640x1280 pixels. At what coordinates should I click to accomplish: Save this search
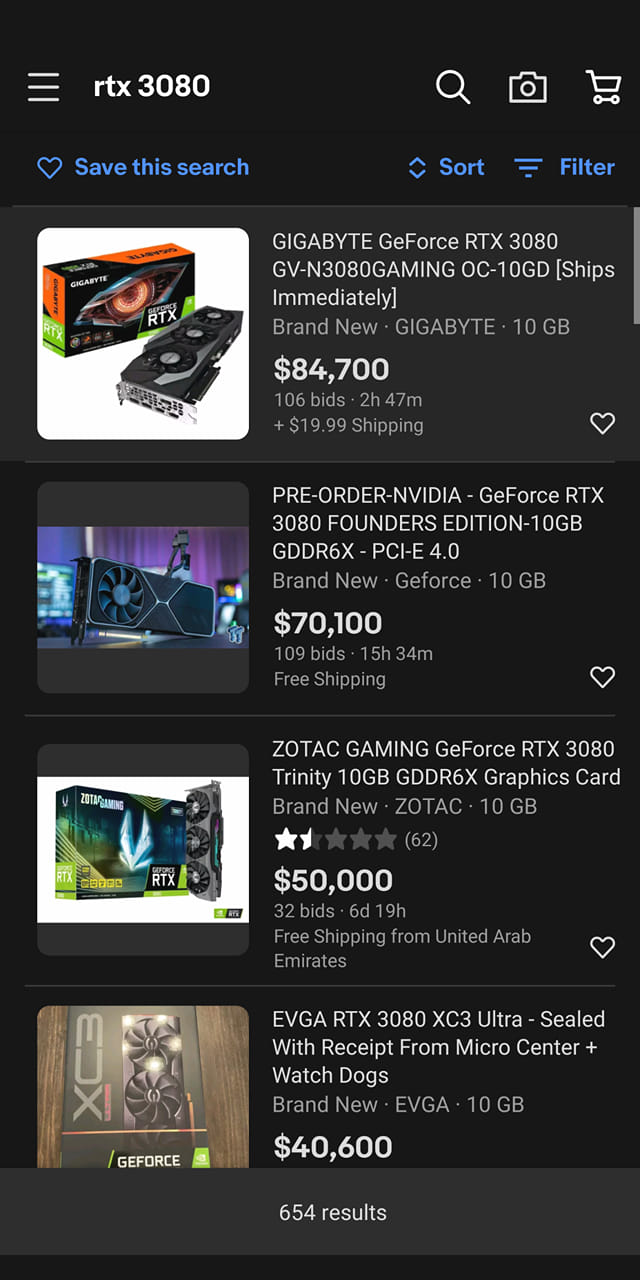pyautogui.click(x=143, y=167)
